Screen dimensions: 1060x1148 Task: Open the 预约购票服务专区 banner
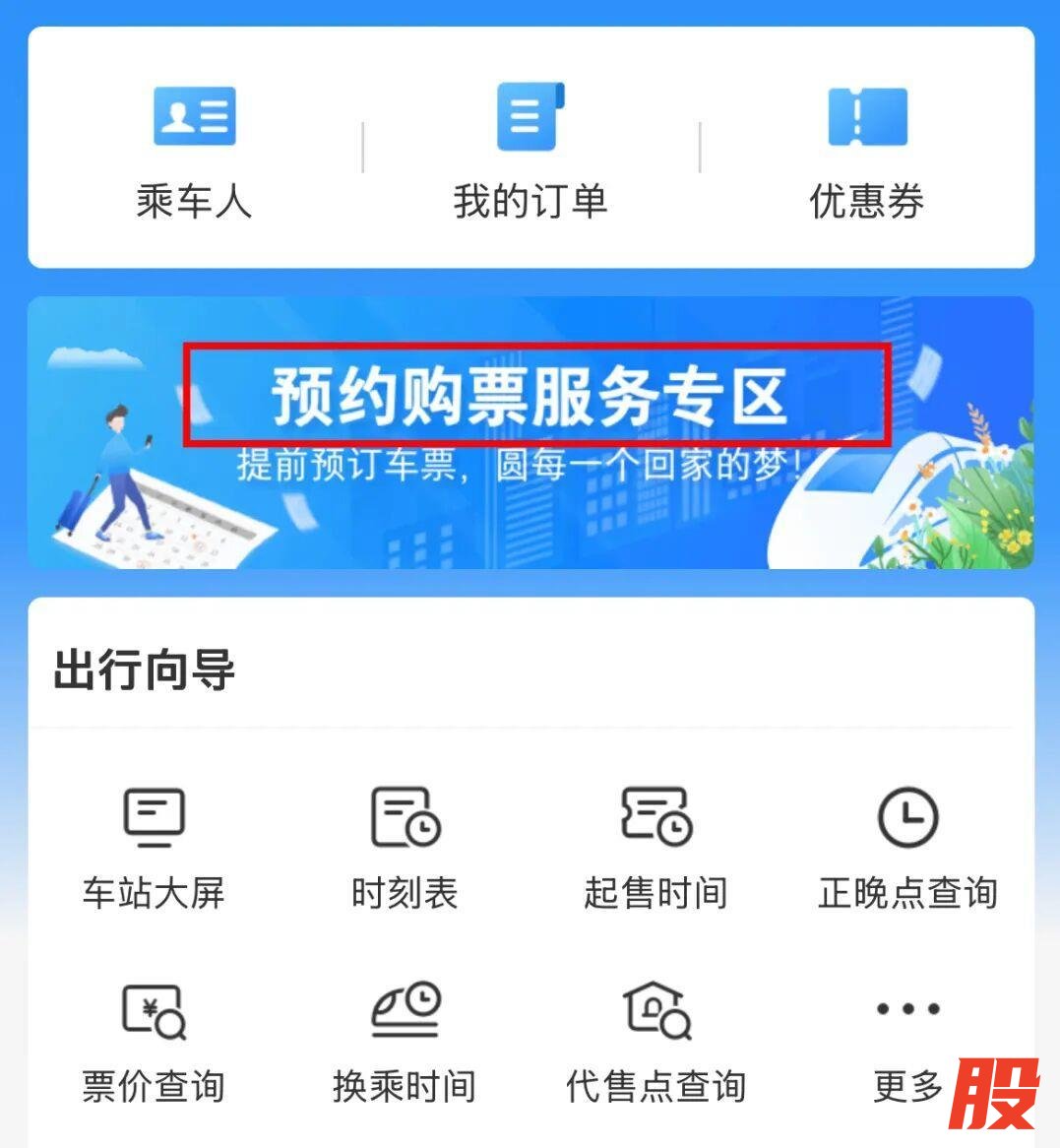[530, 432]
